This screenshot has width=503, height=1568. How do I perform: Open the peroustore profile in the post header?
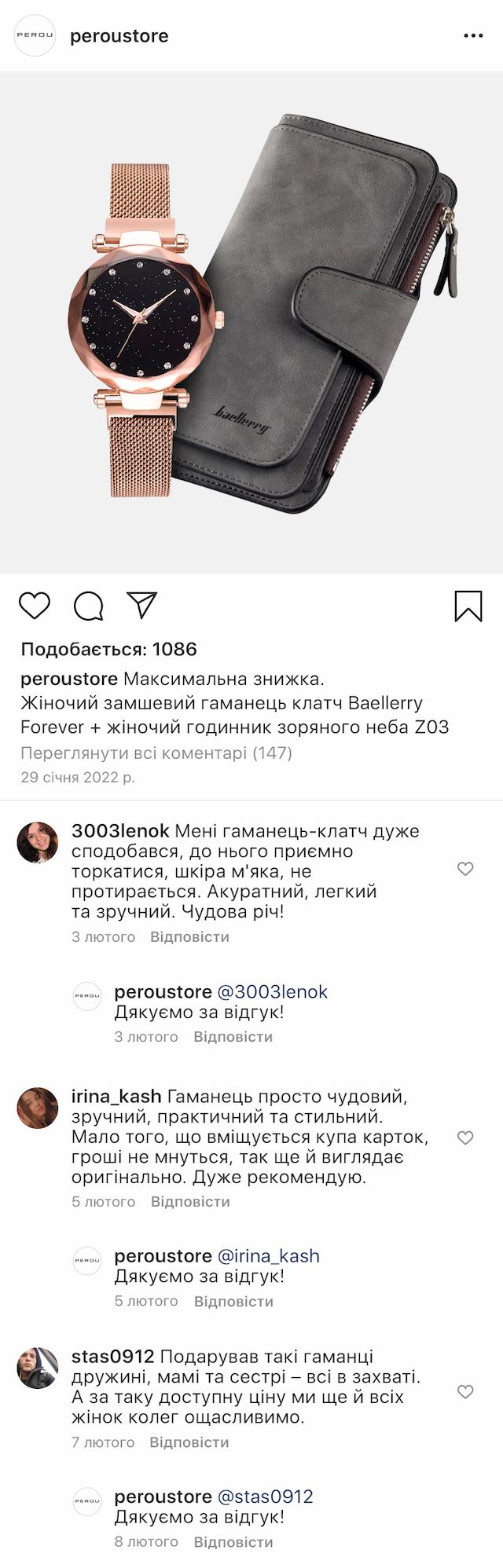pyautogui.click(x=119, y=36)
